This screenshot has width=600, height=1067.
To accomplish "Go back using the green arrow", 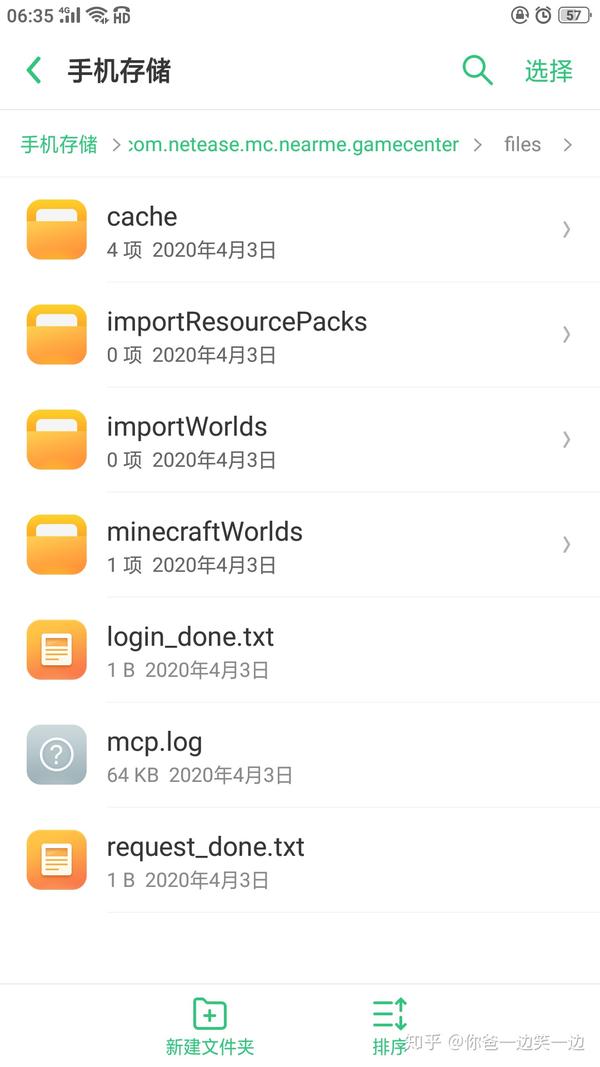I will coord(33,71).
